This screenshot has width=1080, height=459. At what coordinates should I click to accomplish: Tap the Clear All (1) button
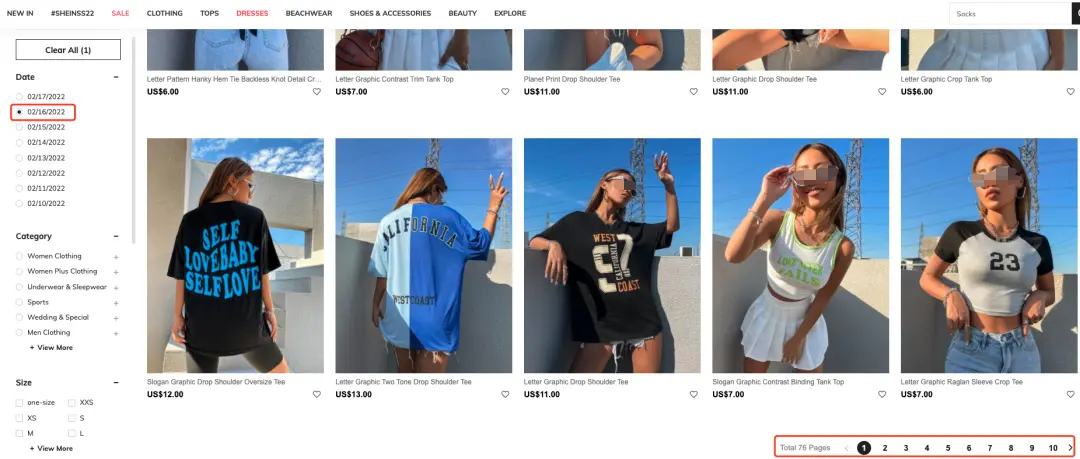click(68, 50)
